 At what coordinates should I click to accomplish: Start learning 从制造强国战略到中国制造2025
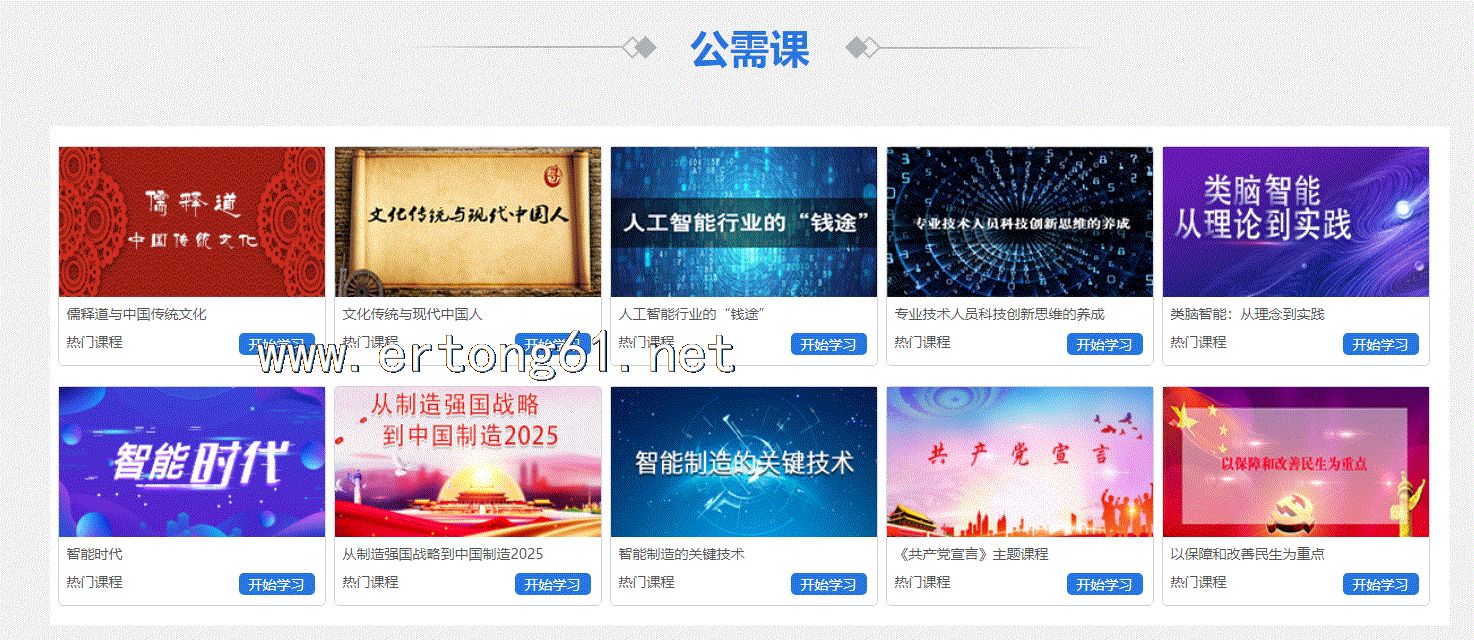pos(552,584)
